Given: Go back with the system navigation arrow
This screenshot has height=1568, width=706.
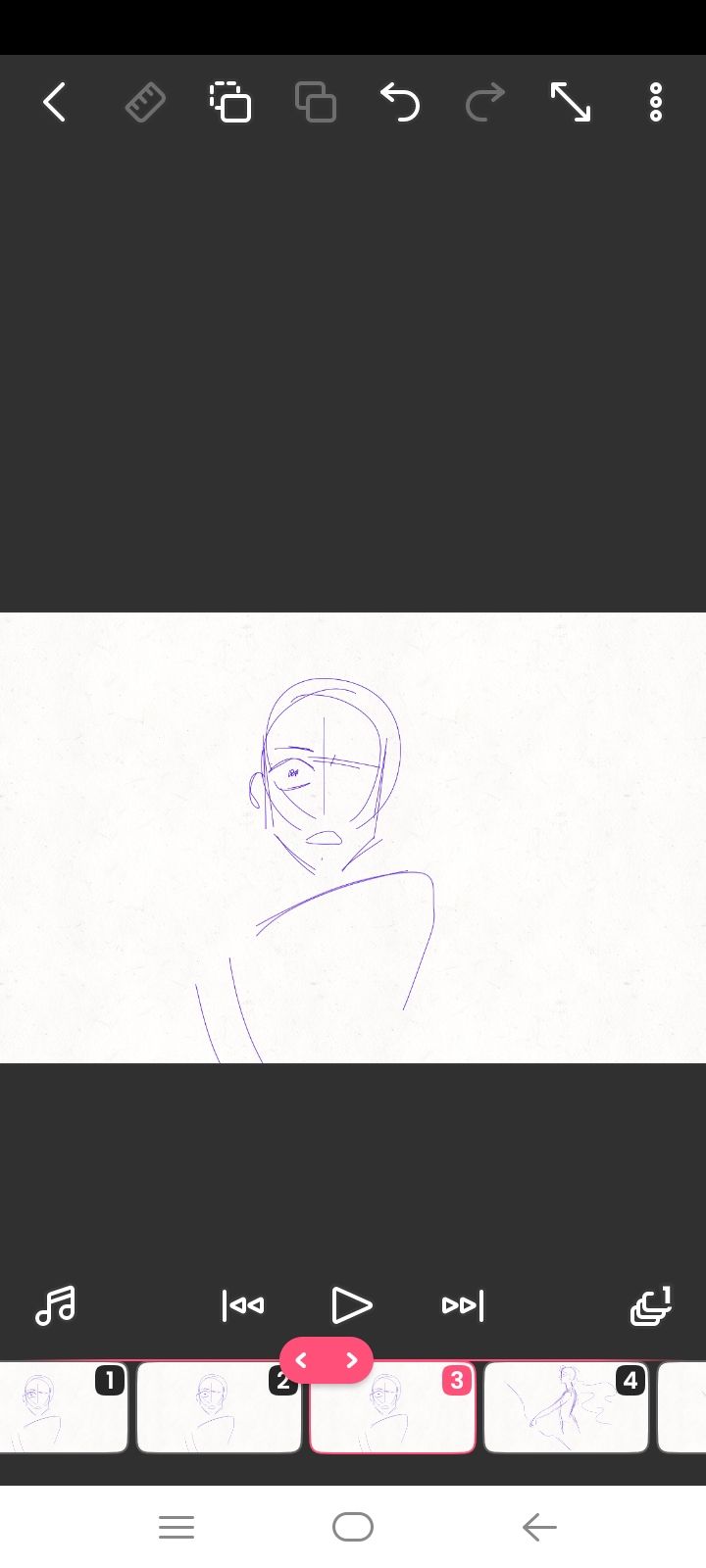Looking at the screenshot, I should click(x=539, y=1527).
